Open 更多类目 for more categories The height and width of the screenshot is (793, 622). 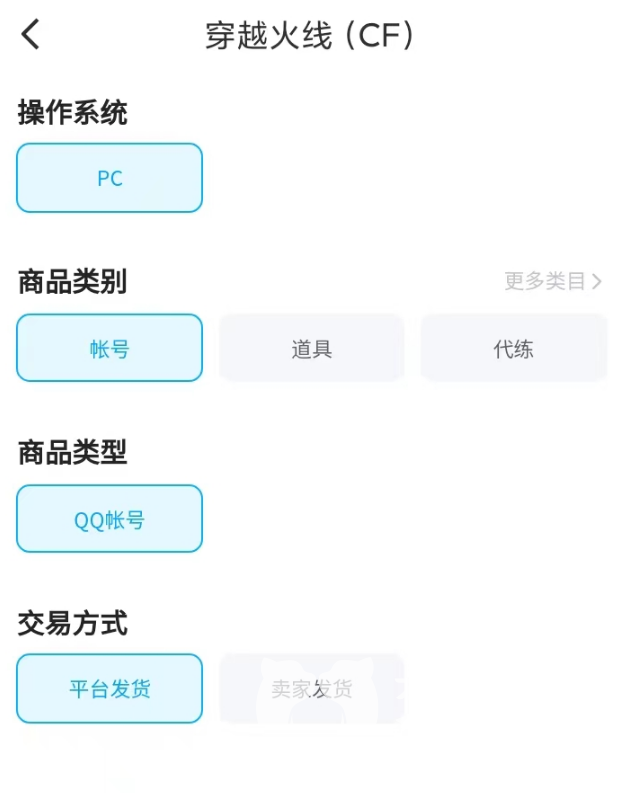(553, 281)
